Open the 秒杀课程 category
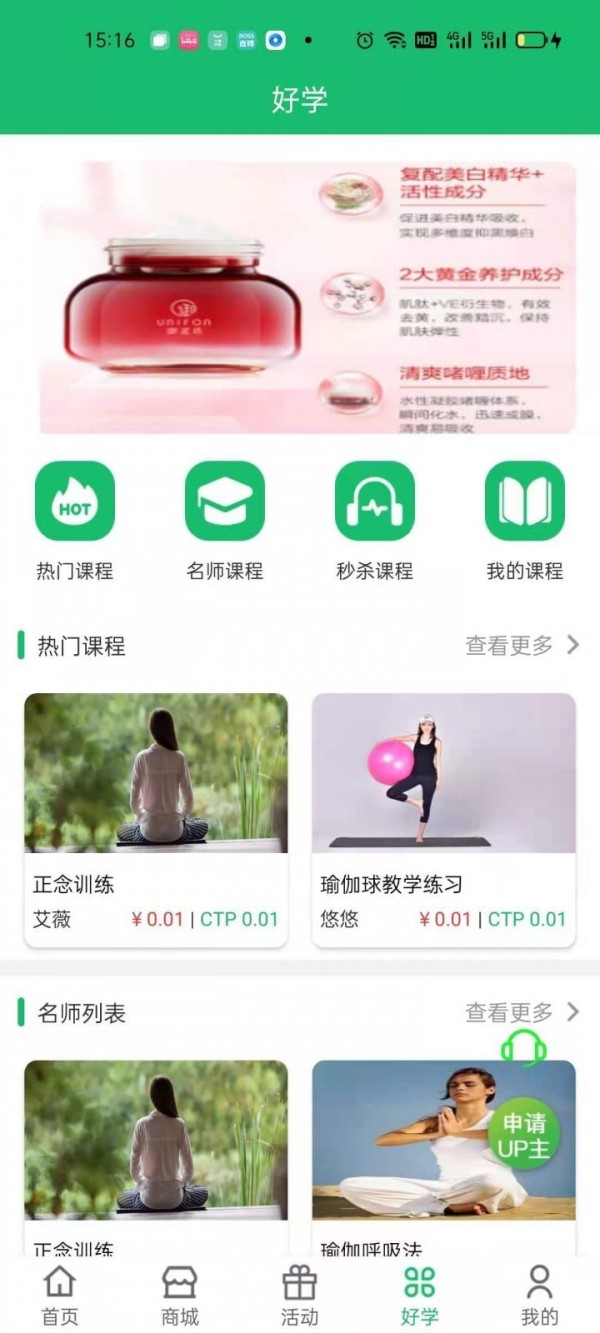The image size is (600, 1333). [x=375, y=501]
